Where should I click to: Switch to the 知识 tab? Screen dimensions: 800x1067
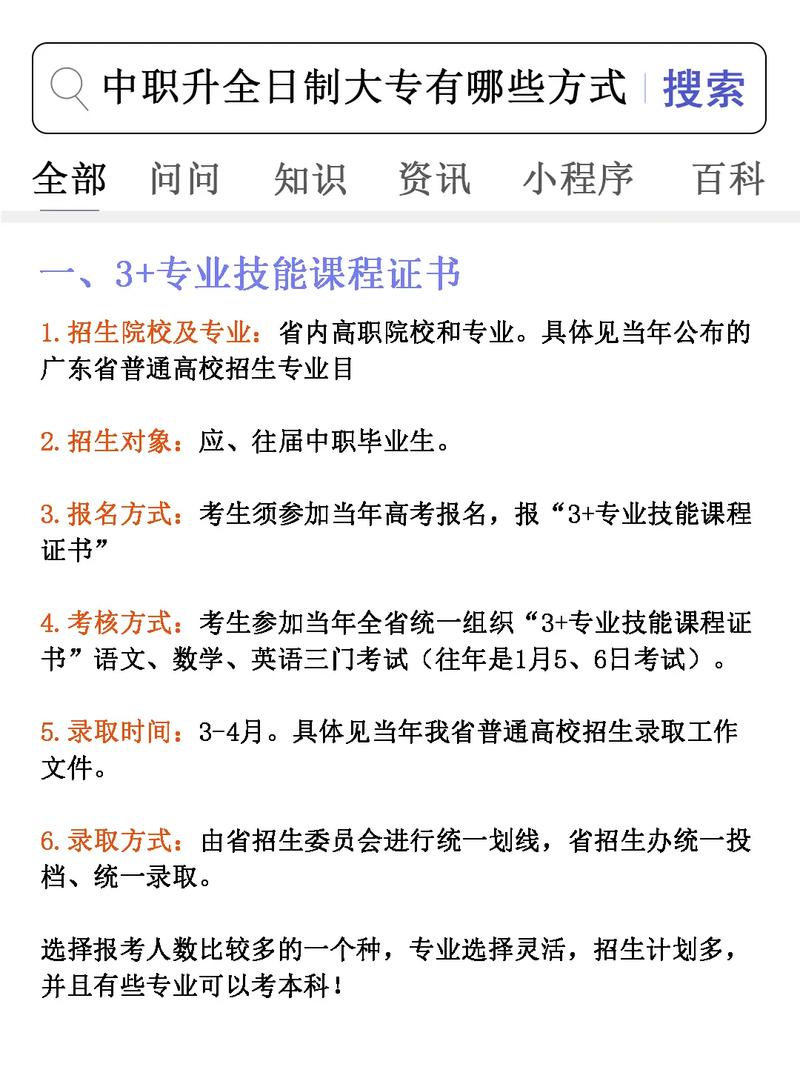coord(312,180)
